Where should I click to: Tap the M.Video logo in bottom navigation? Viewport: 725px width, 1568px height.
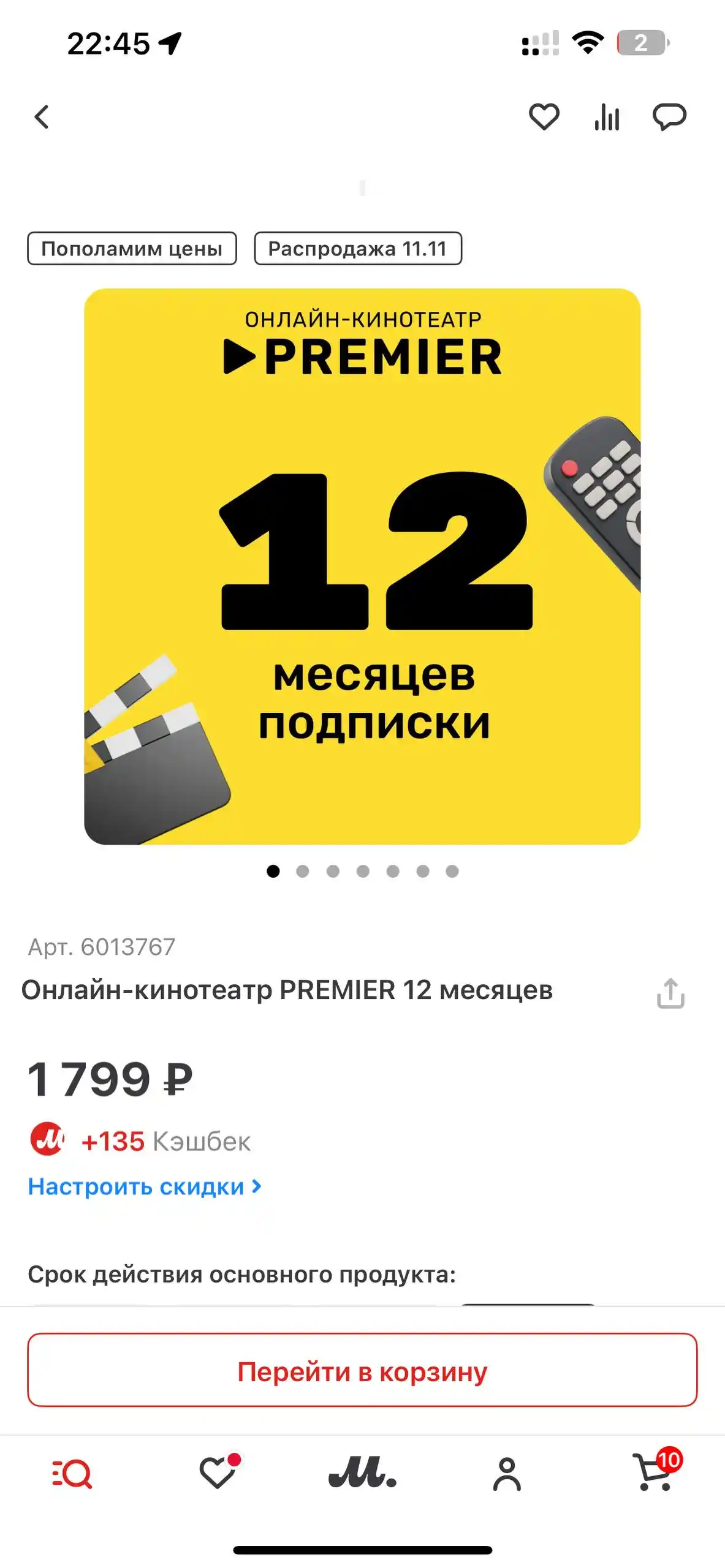point(362,1471)
